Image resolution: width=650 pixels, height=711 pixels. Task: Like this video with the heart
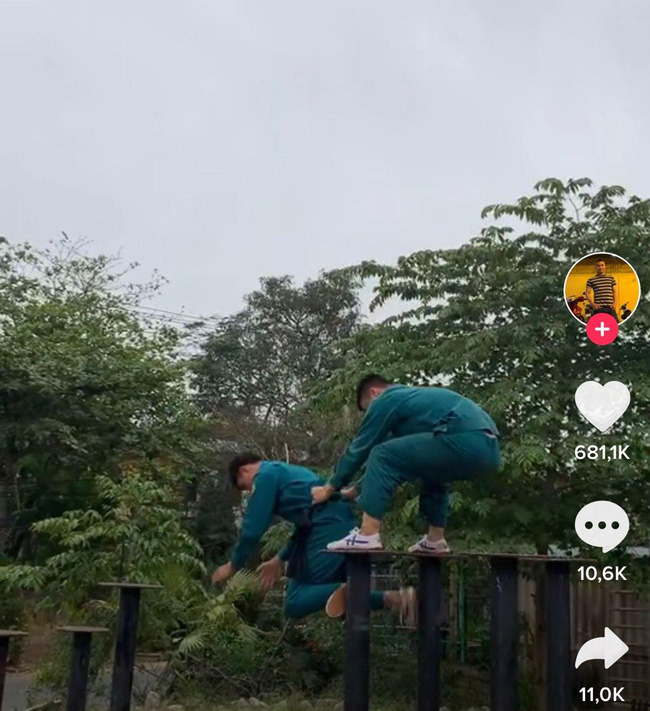pyautogui.click(x=602, y=406)
